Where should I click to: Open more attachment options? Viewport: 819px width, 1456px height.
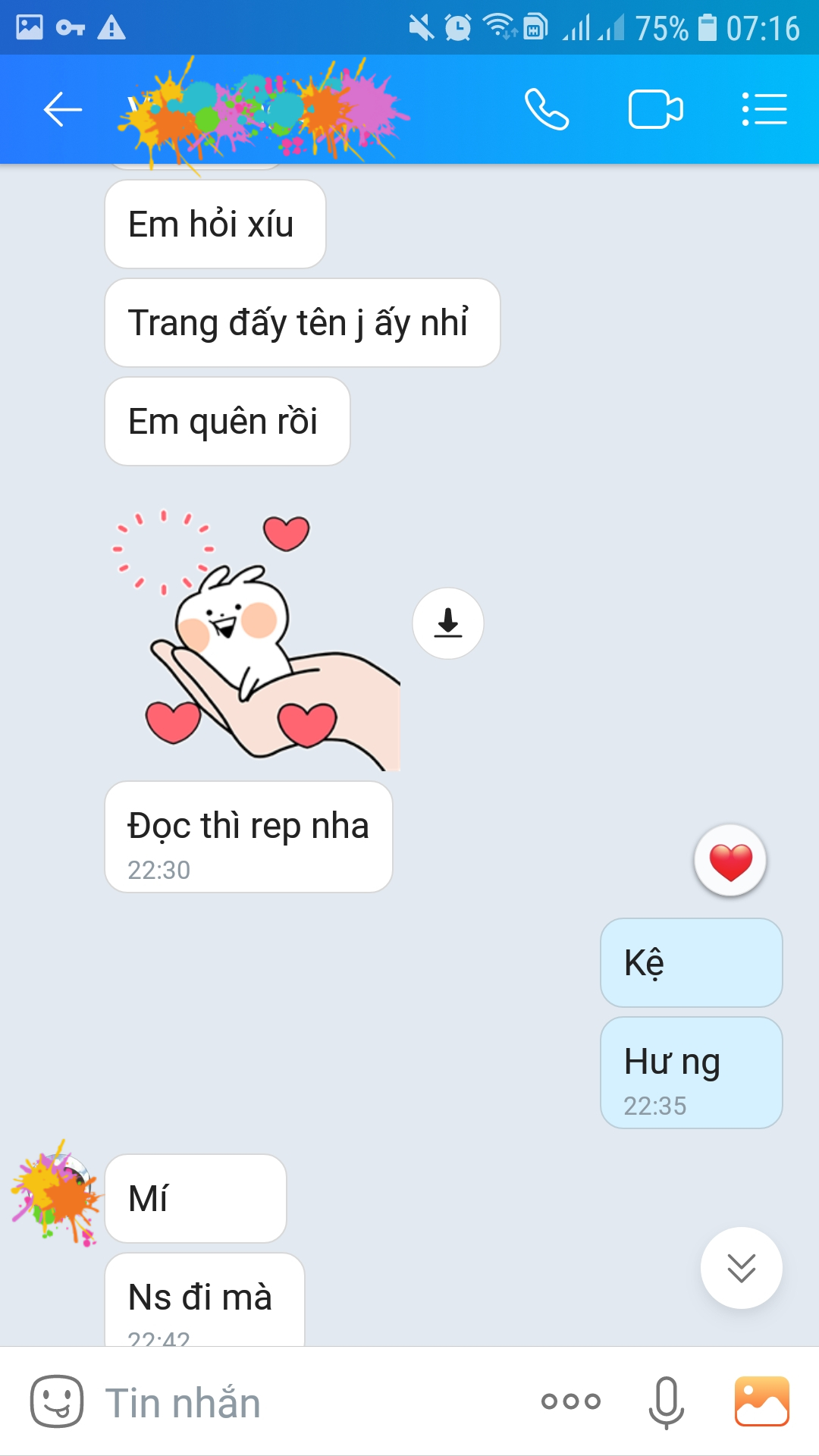571,1401
